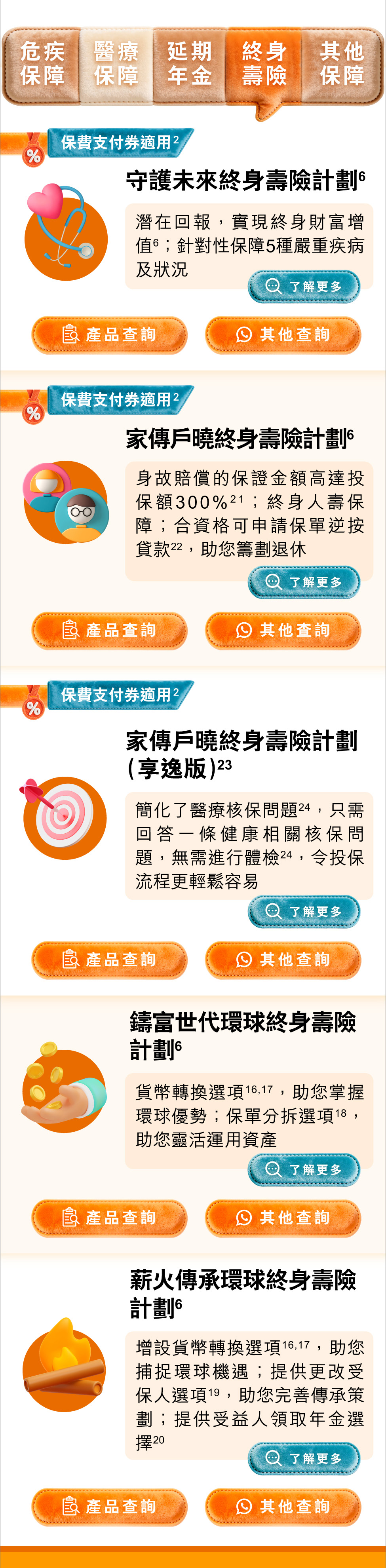Image resolution: width=386 pixels, height=1568 pixels.
Task: Tap 產品查詢 under 守護未來終身壽險計劃
Action: 110,335
